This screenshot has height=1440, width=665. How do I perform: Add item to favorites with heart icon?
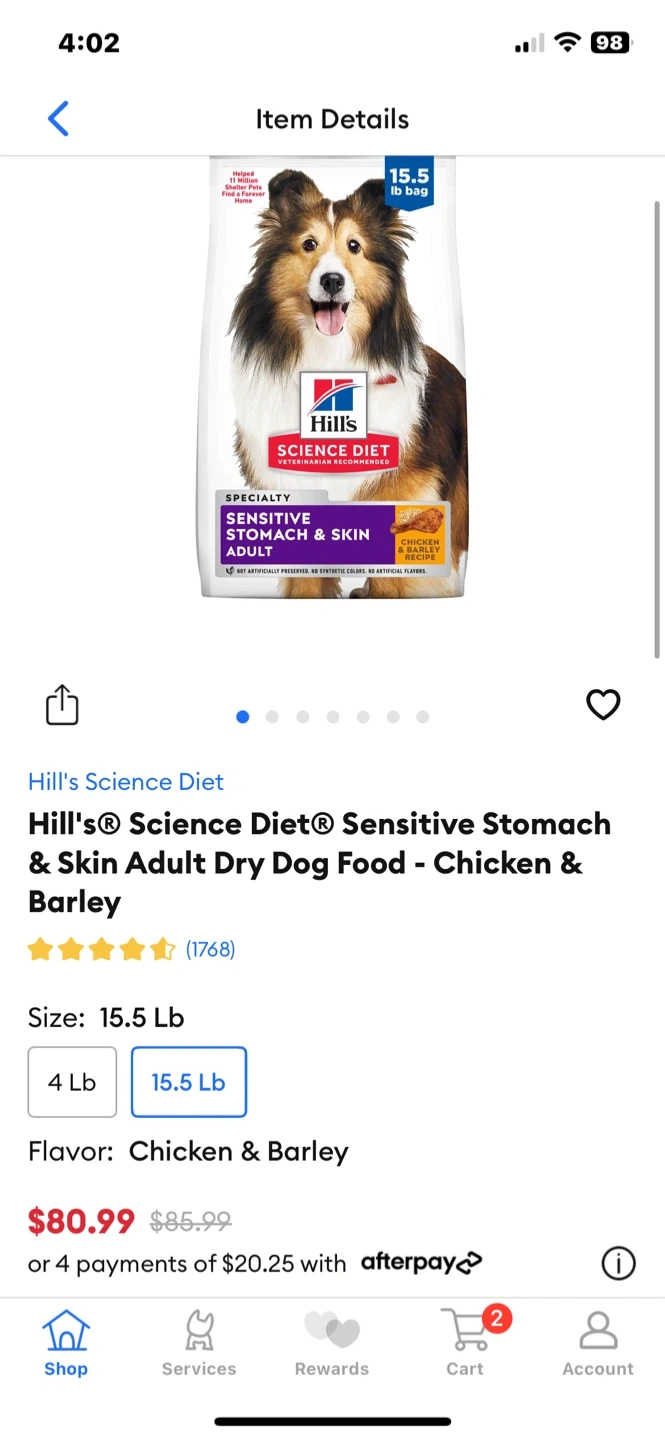(603, 705)
